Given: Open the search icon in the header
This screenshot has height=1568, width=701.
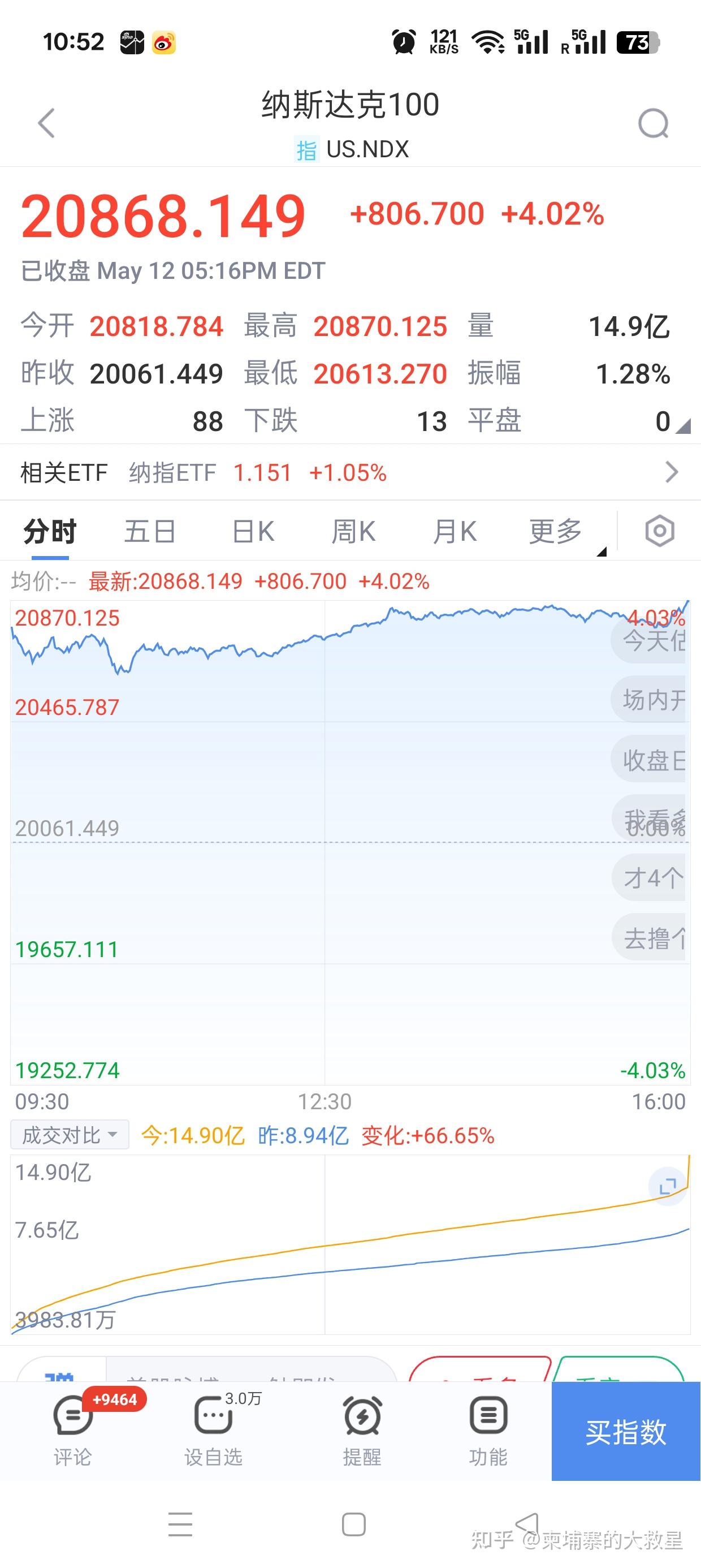Looking at the screenshot, I should pyautogui.click(x=653, y=123).
